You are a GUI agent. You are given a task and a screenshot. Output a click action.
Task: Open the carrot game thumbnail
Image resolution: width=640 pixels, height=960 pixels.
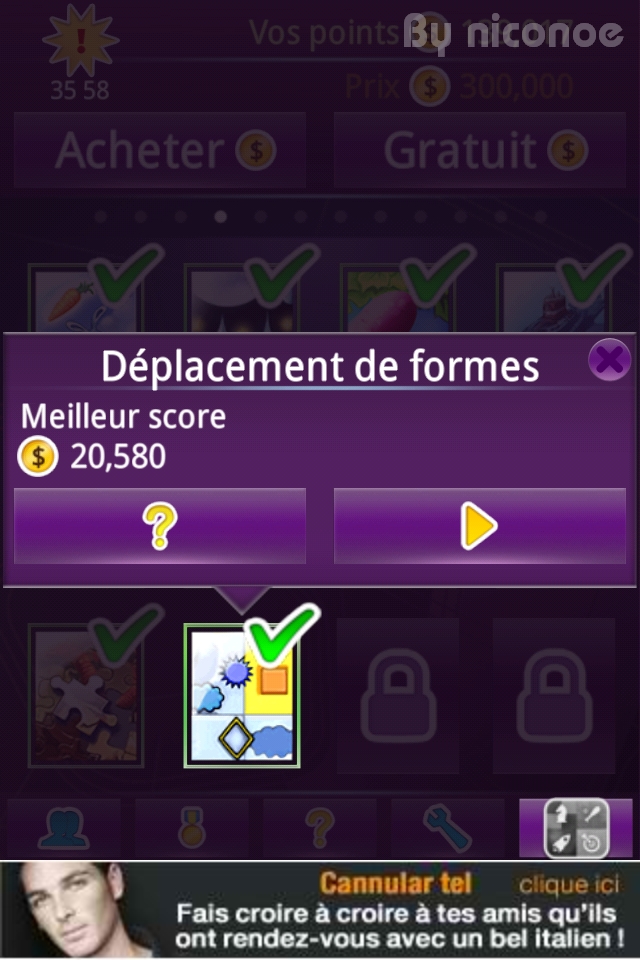pyautogui.click(x=85, y=300)
